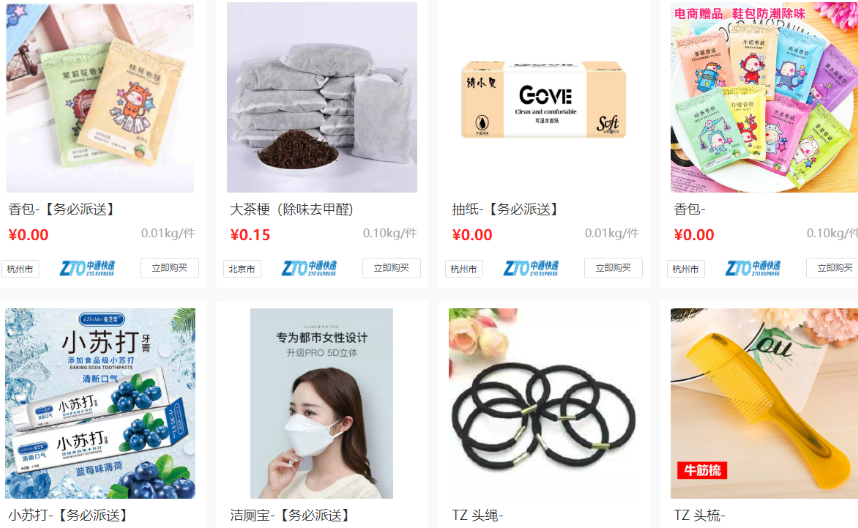Open the 抽纸 tissue product image
This screenshot has height=528, width=858.
click(544, 97)
